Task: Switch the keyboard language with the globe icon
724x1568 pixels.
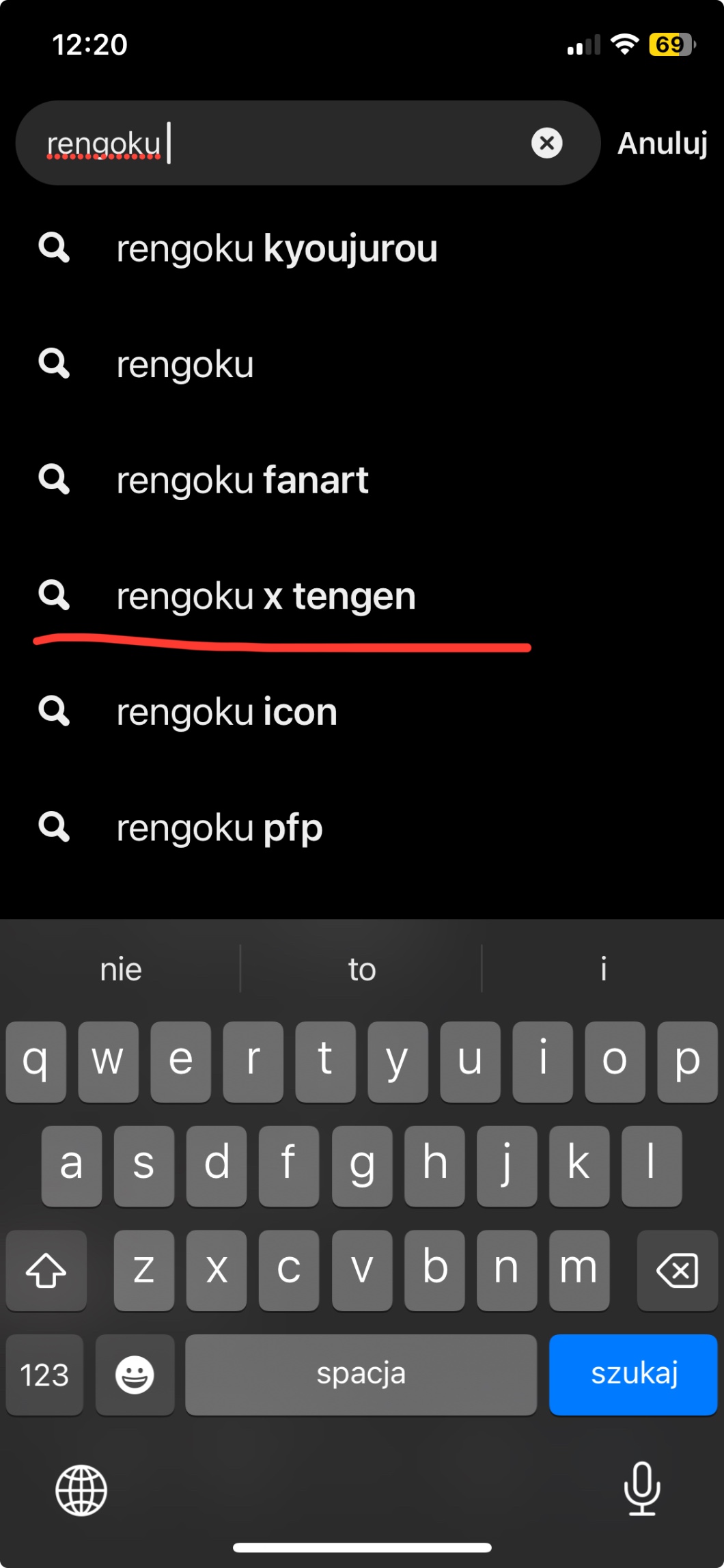Action: 81,1490
